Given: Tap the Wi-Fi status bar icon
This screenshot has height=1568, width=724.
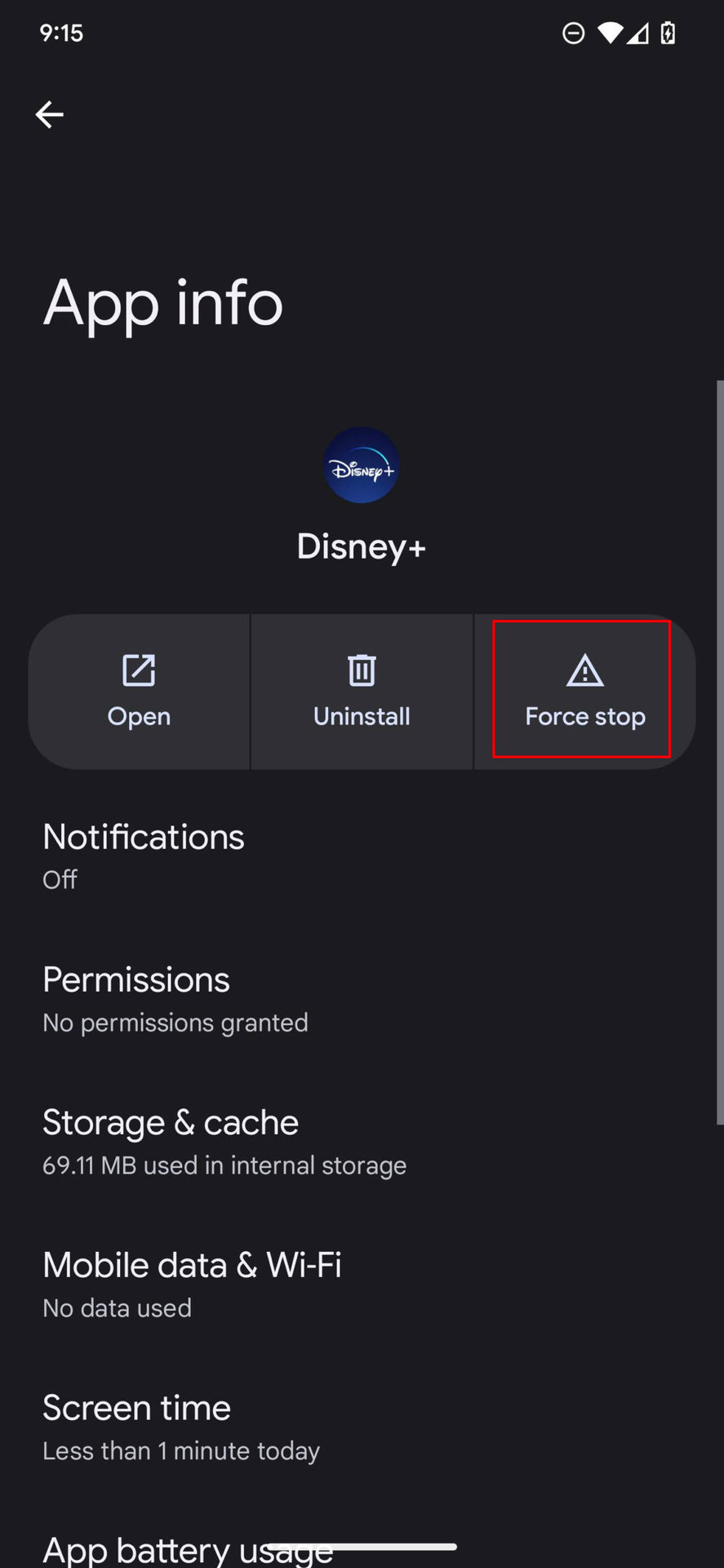Looking at the screenshot, I should click(610, 33).
